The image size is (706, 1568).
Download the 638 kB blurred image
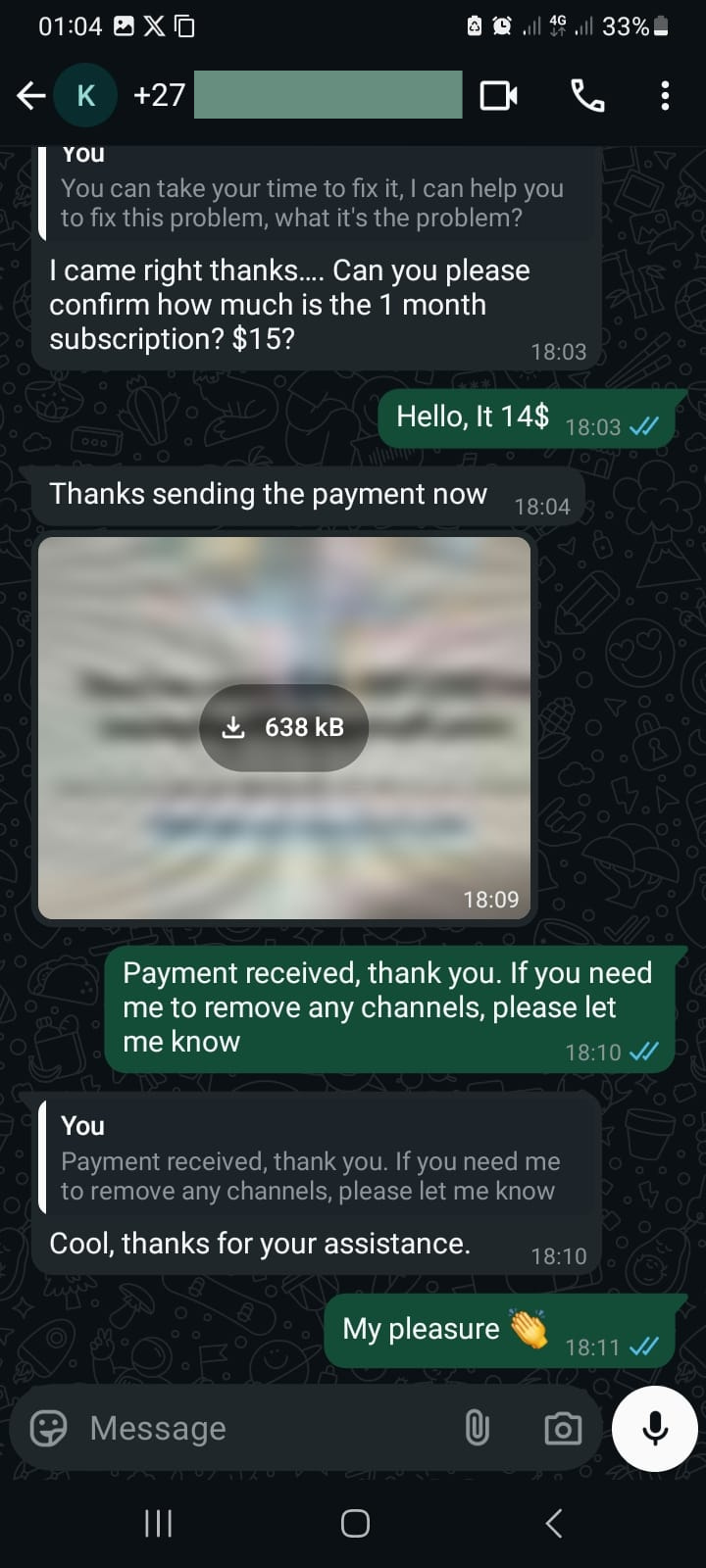[284, 727]
